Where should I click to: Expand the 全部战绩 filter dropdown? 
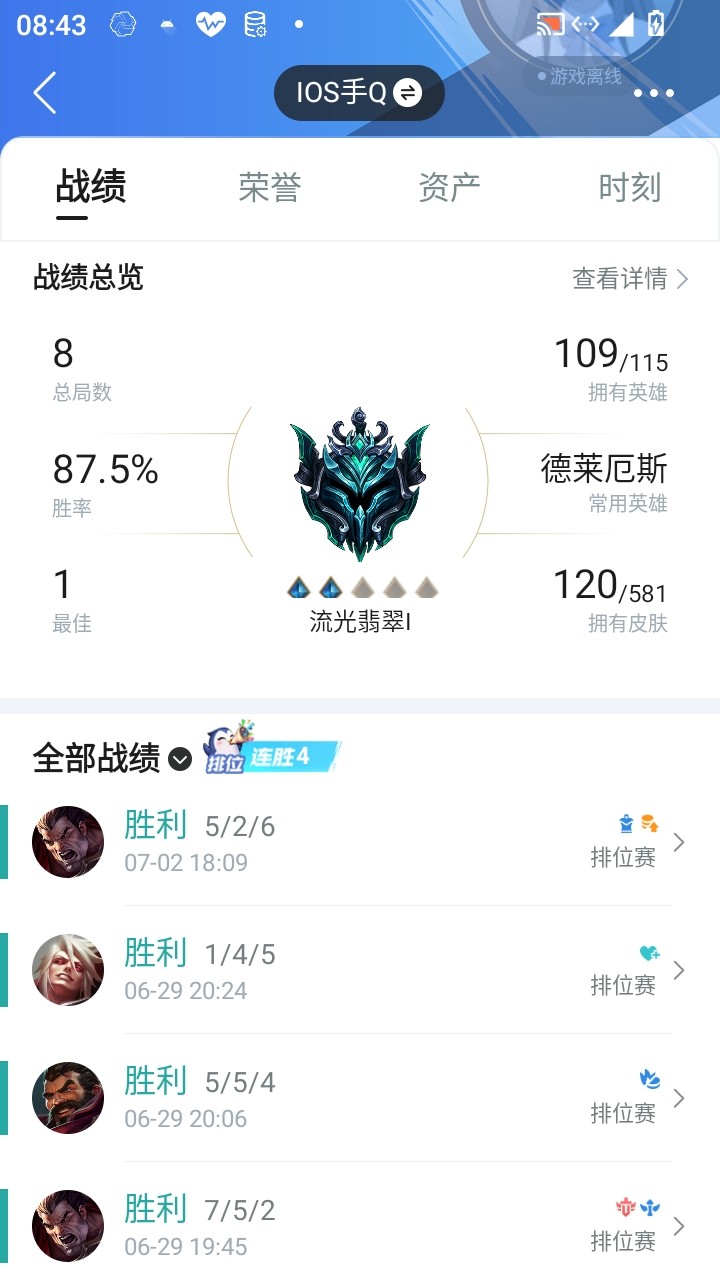pyautogui.click(x=180, y=760)
